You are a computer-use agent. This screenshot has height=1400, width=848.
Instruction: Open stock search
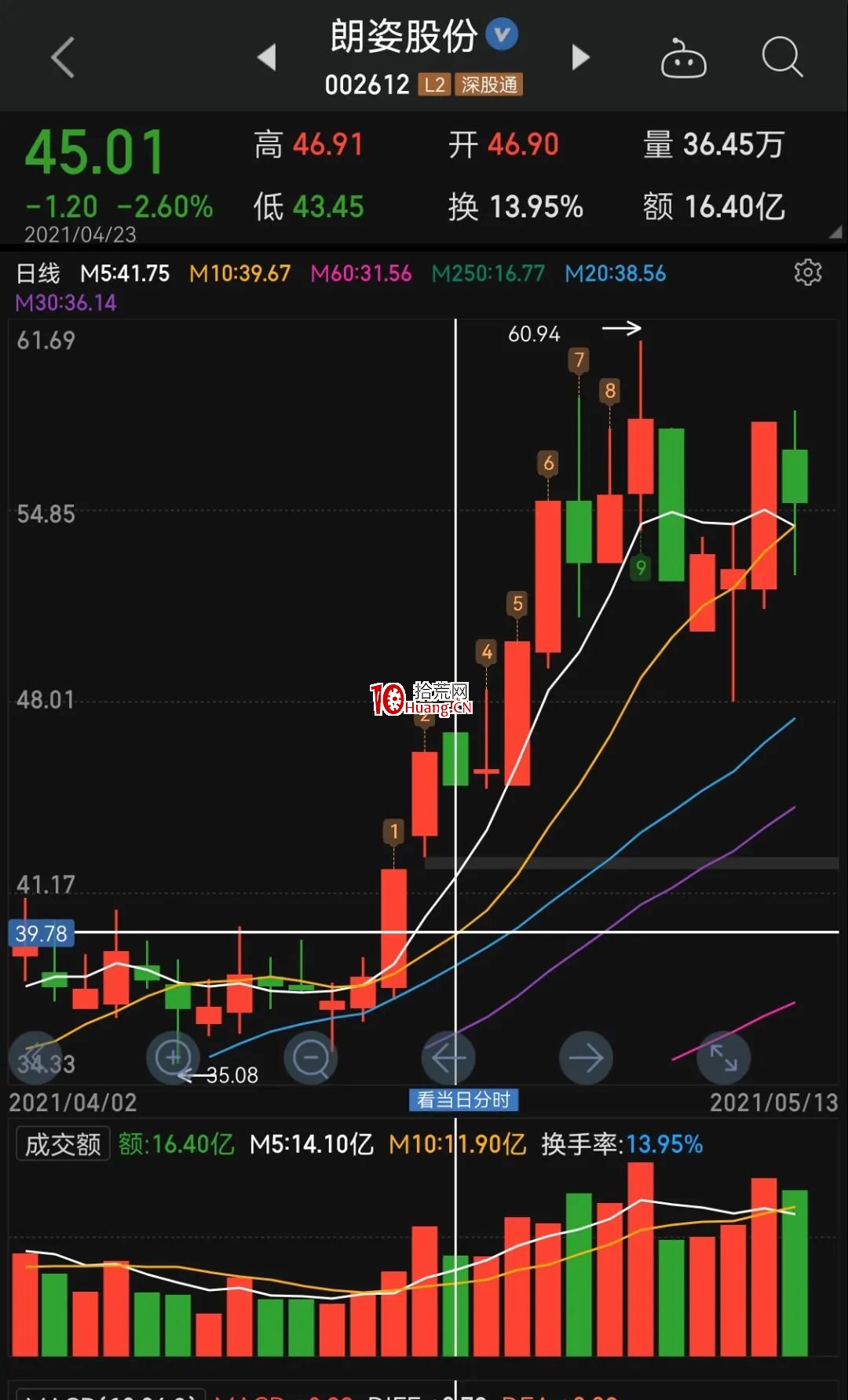(x=782, y=57)
